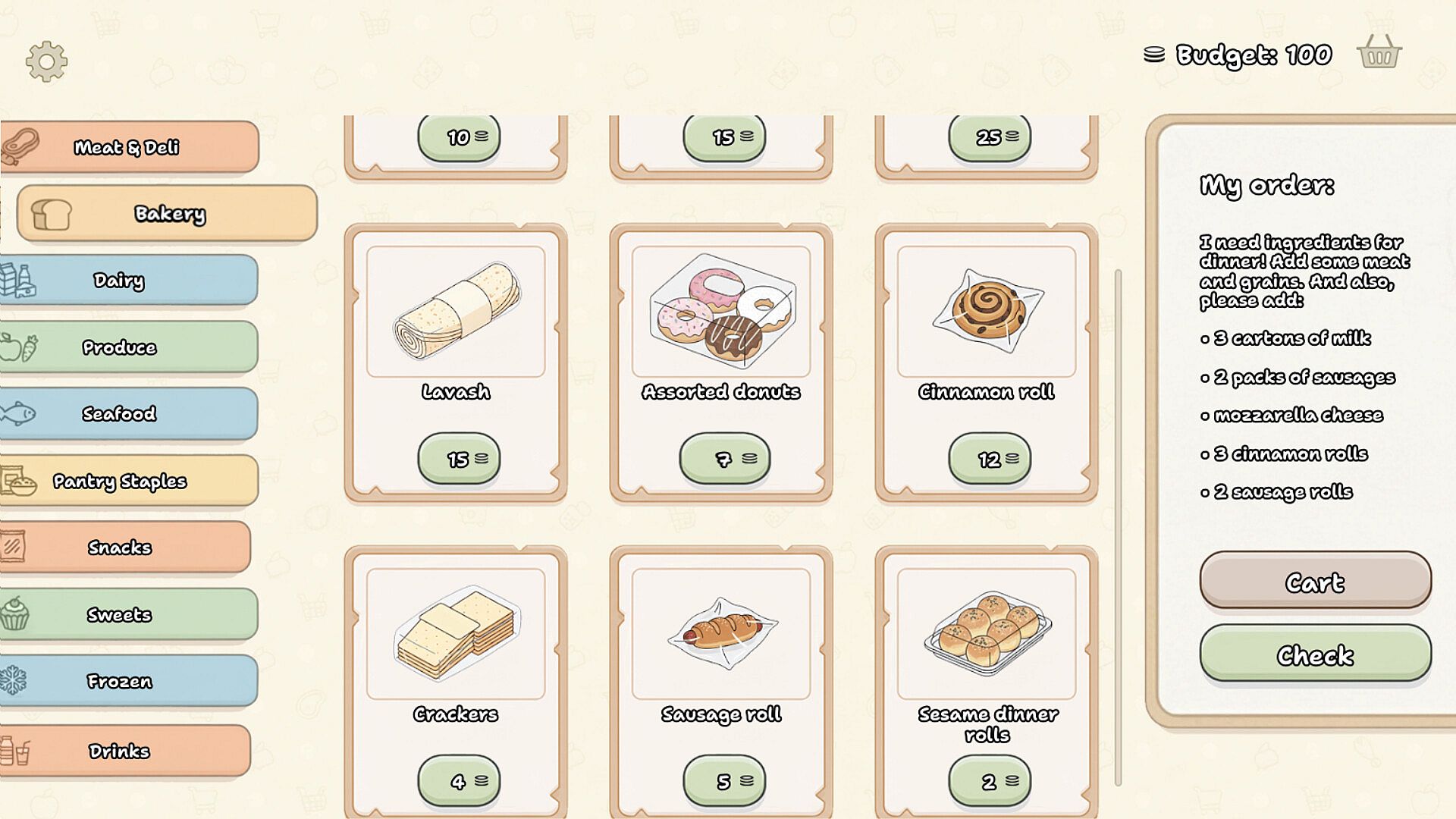Buy a Cinnamon roll for 12
Image resolution: width=1456 pixels, height=819 pixels.
(x=990, y=459)
